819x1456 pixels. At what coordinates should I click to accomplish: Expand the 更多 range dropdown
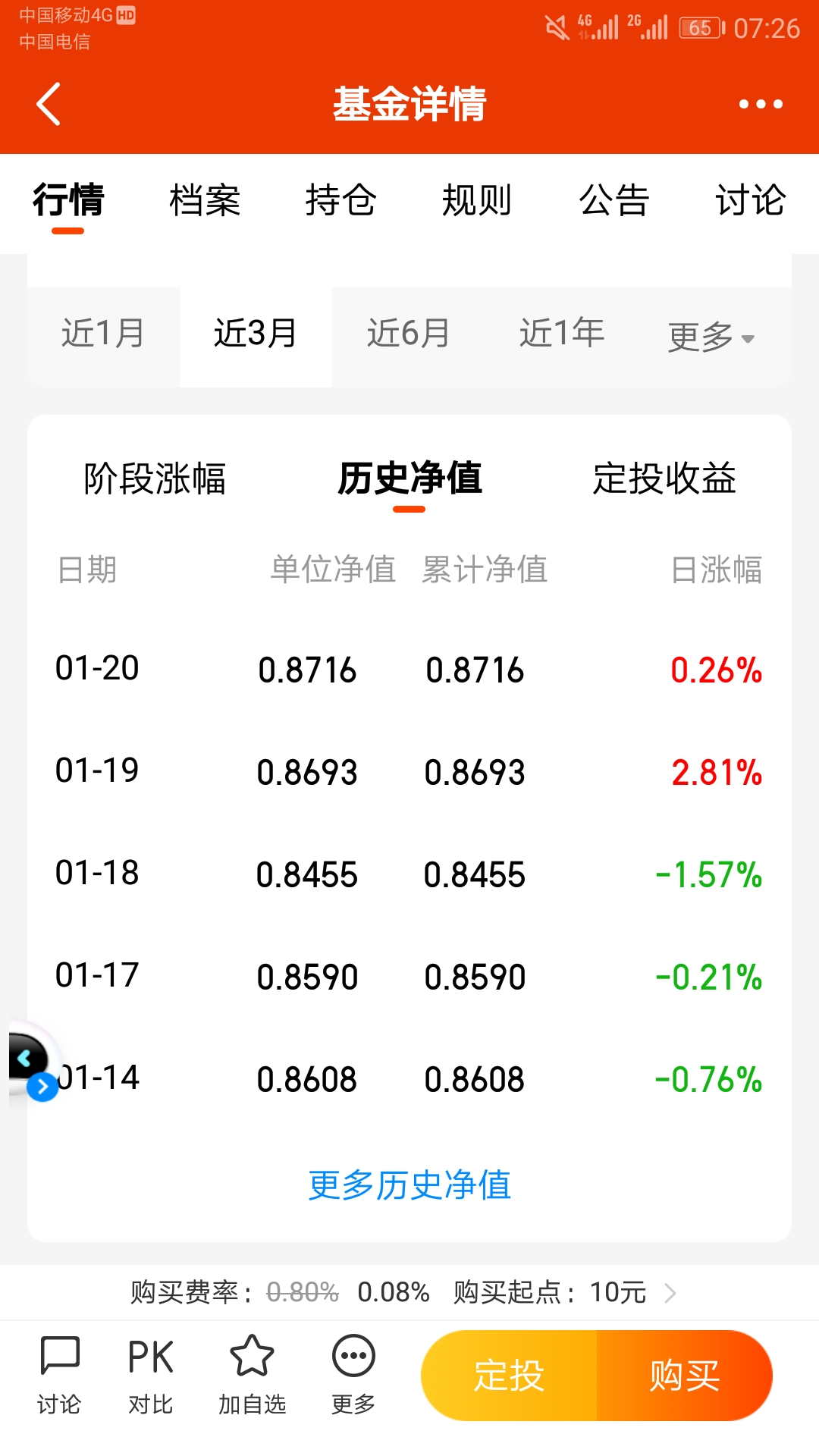pyautogui.click(x=711, y=337)
